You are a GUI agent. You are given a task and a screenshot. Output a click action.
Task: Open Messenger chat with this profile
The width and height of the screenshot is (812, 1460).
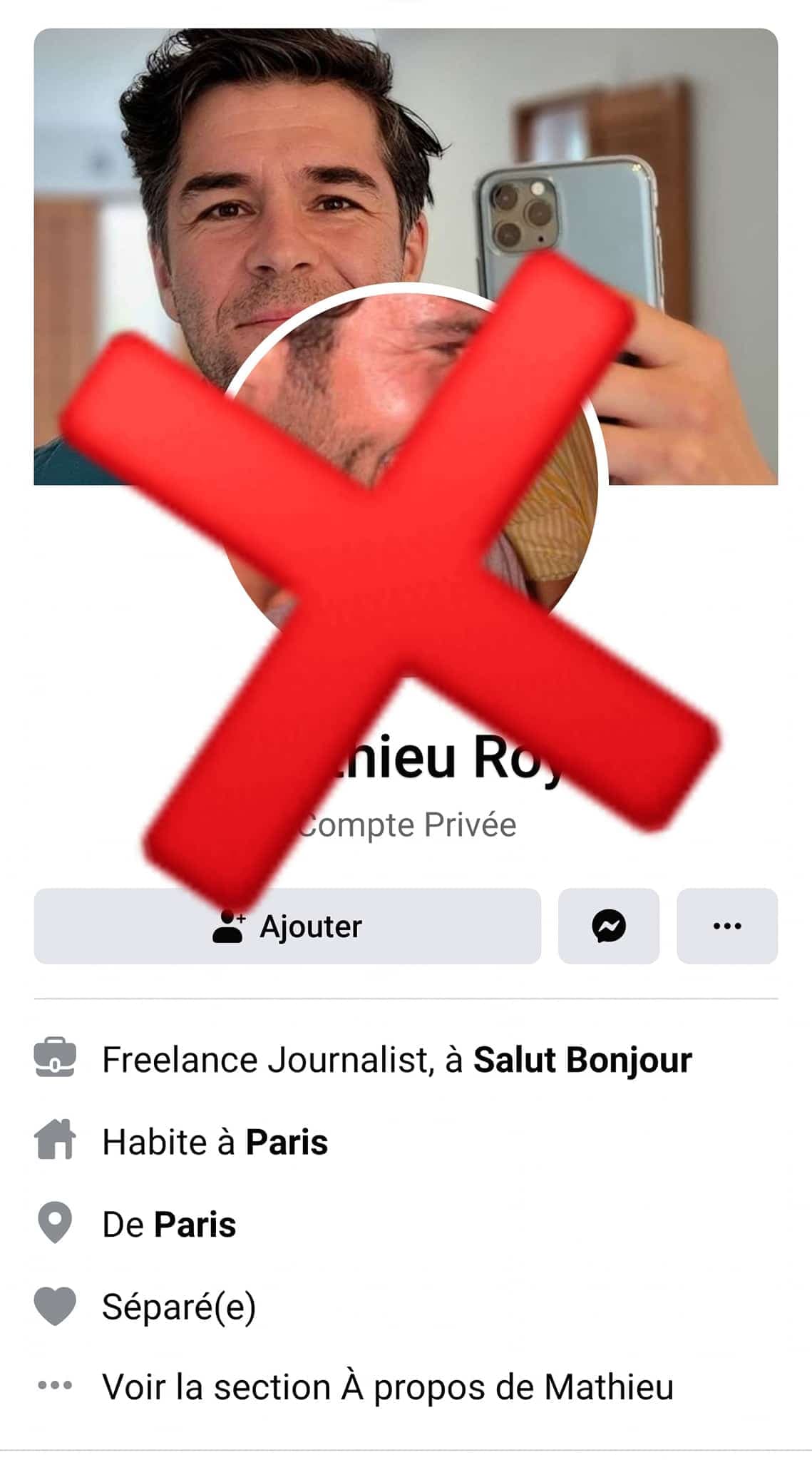(608, 926)
